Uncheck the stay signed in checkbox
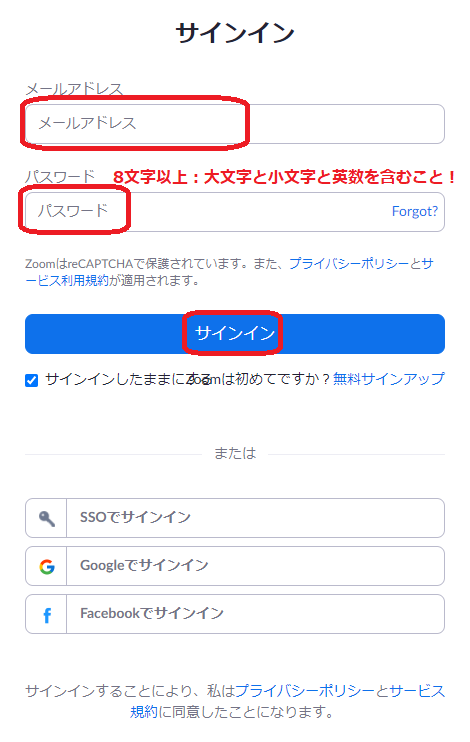The width and height of the screenshot is (470, 742). 32,380
